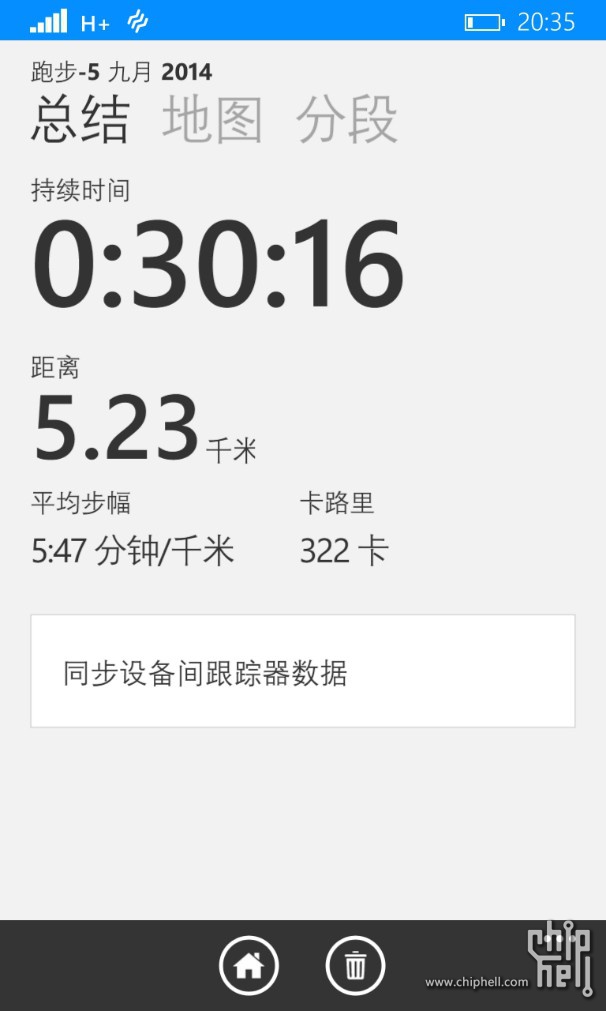Image resolution: width=606 pixels, height=1011 pixels.
Task: Switch to the 地图 tab
Action: click(x=213, y=120)
